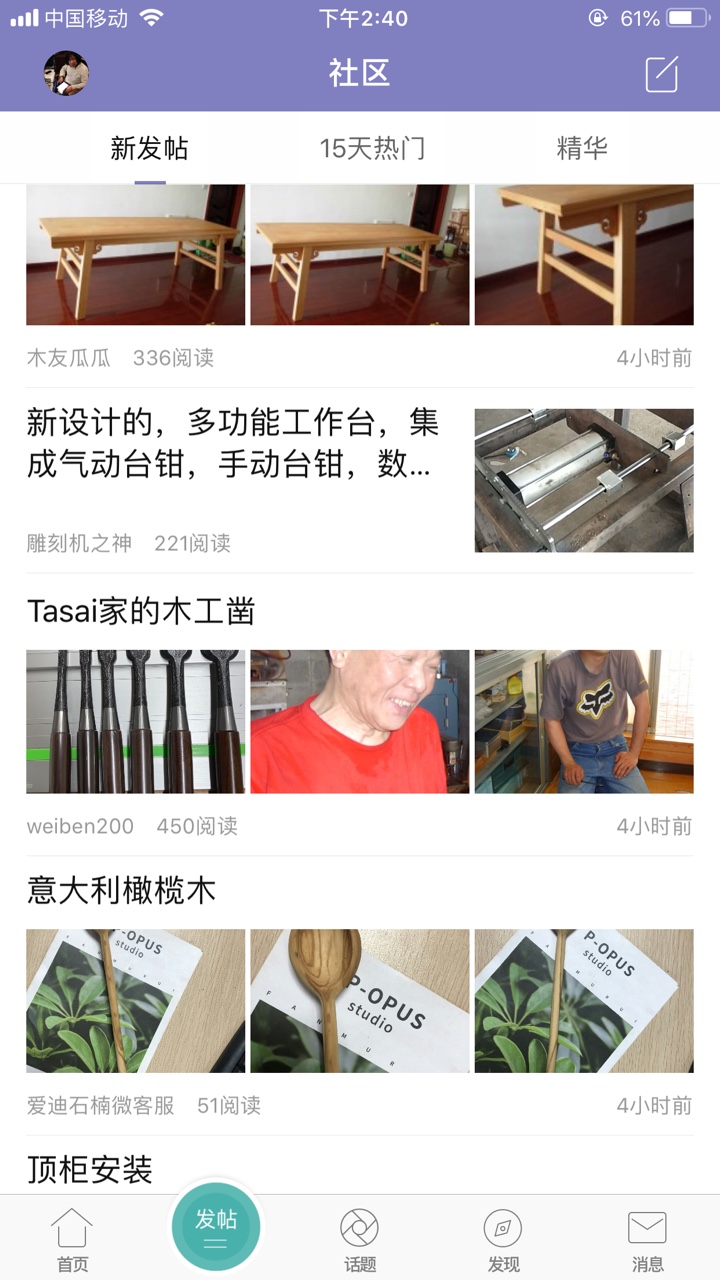Open the profile avatar in header
720x1280 pixels.
pos(66,74)
